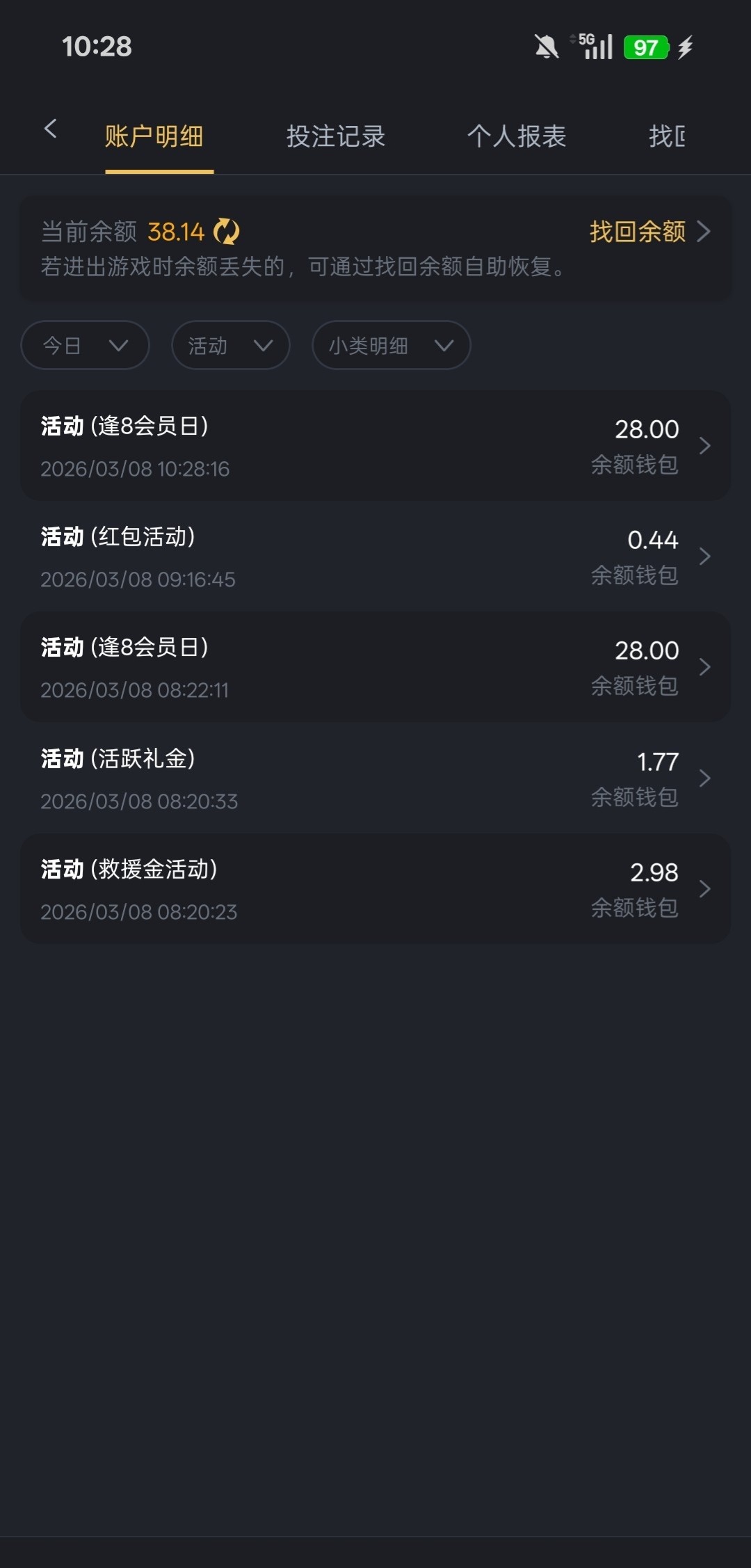
Task: Expand the 活动 category filter
Action: tap(230, 346)
